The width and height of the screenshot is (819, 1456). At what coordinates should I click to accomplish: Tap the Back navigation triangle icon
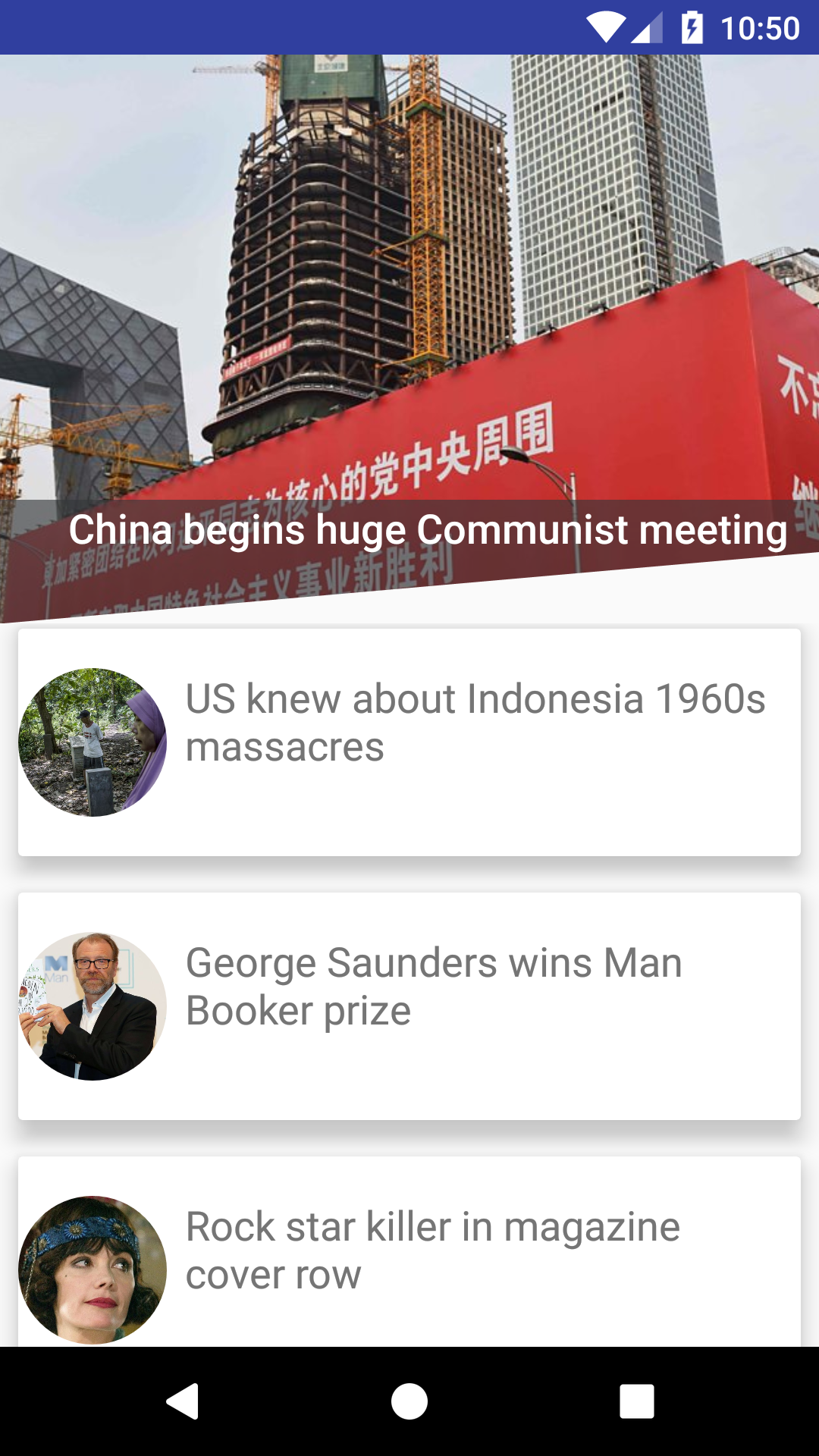pyautogui.click(x=180, y=1402)
